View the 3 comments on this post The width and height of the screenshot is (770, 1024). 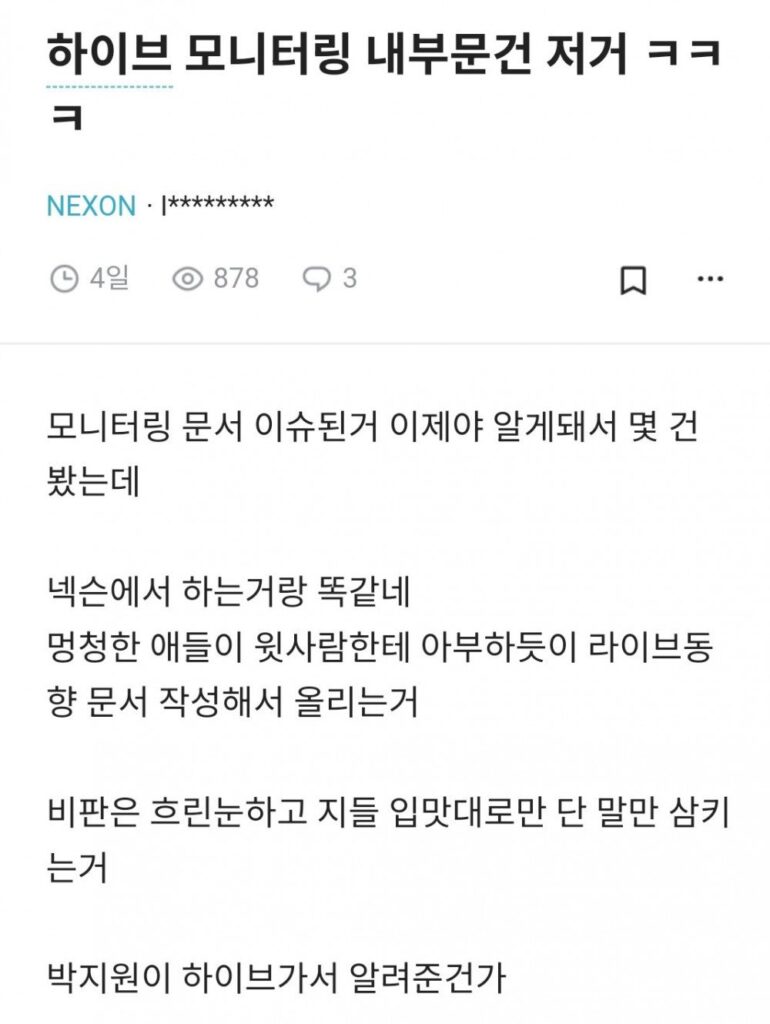(330, 278)
